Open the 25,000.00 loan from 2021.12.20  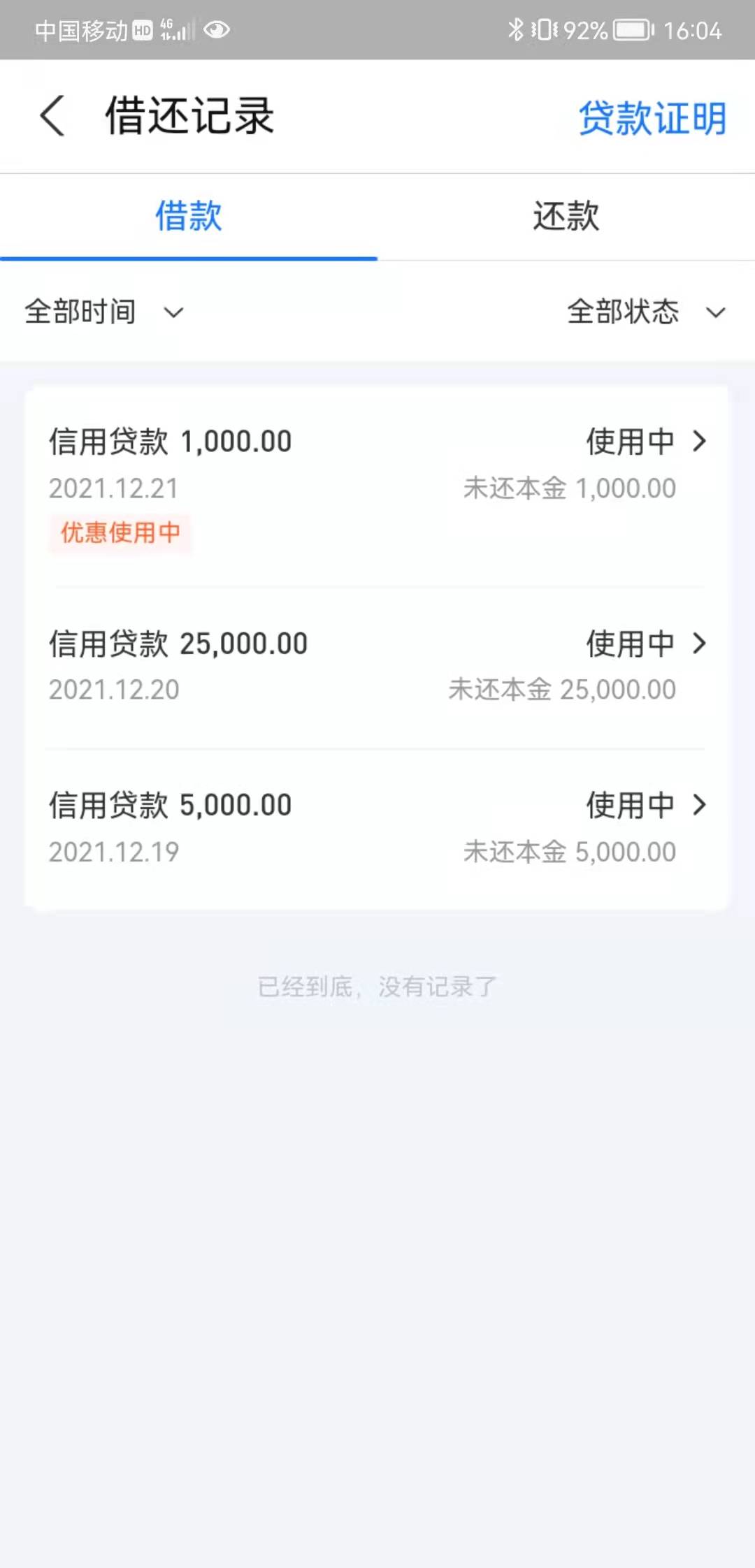[x=377, y=667]
